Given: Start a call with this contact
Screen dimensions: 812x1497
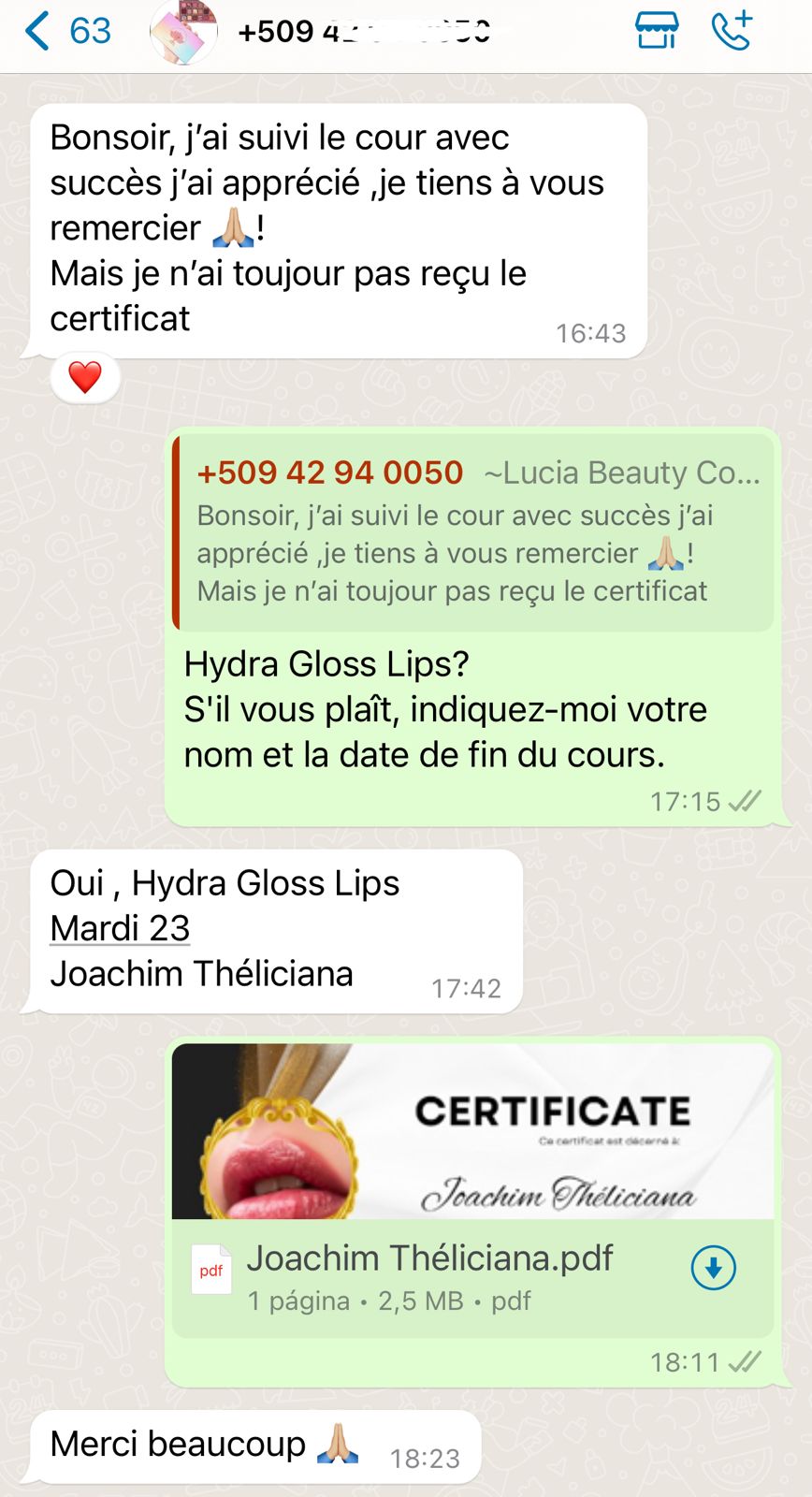Looking at the screenshot, I should pyautogui.click(x=732, y=31).
